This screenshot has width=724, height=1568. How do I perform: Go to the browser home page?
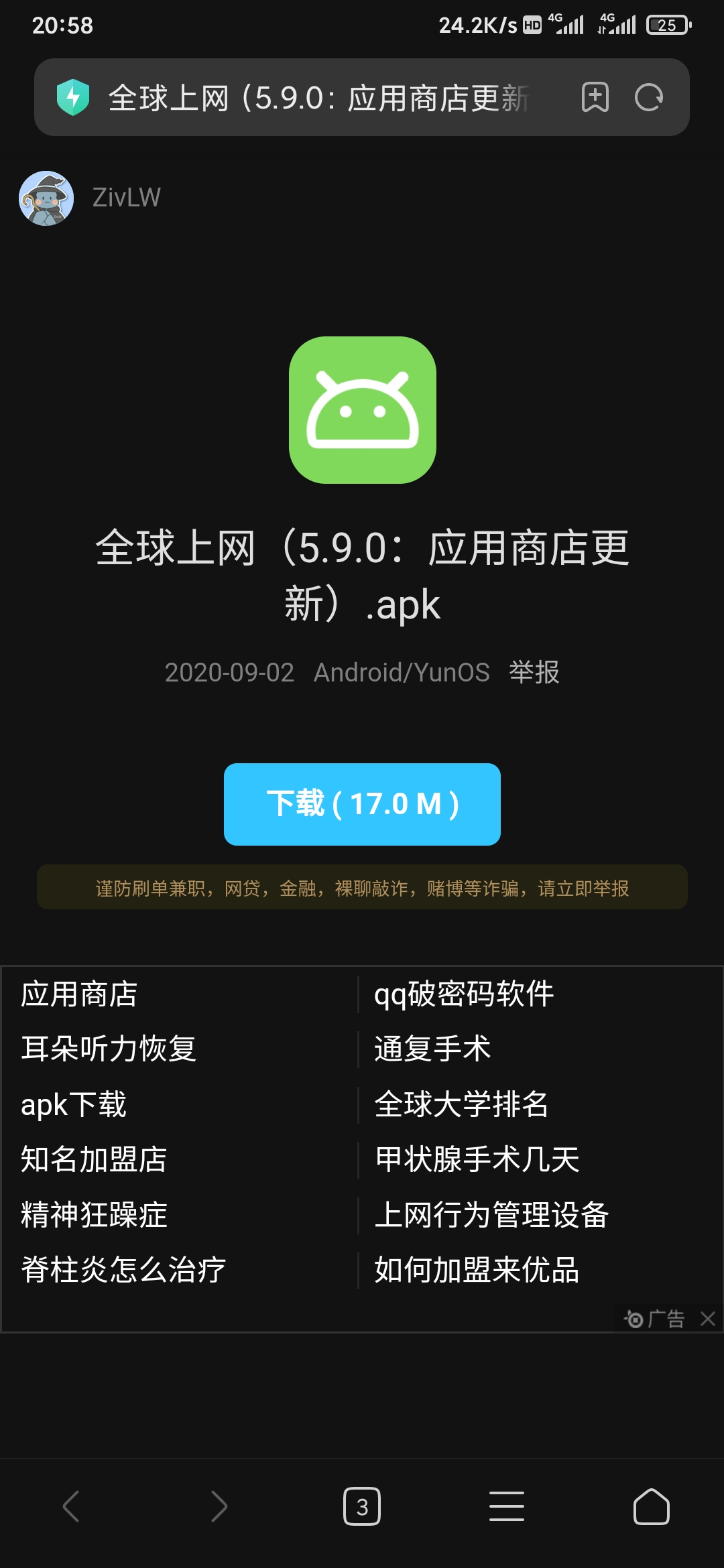click(651, 1506)
